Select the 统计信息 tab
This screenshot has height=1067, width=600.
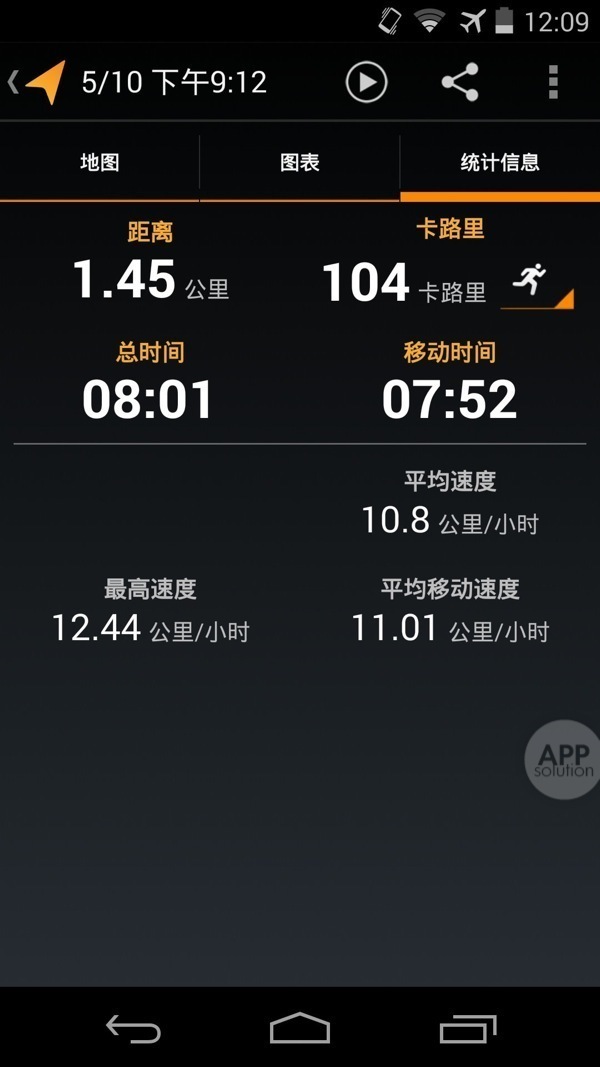500,163
